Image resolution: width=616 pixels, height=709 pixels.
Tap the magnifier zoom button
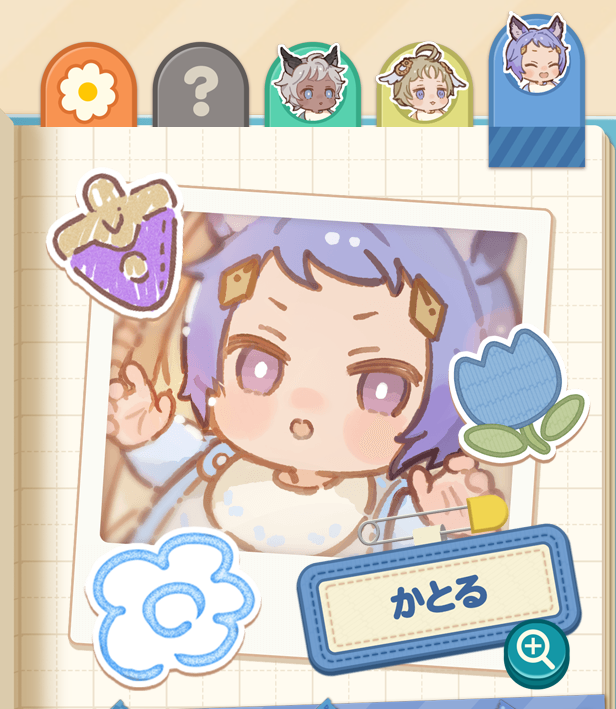[537, 651]
